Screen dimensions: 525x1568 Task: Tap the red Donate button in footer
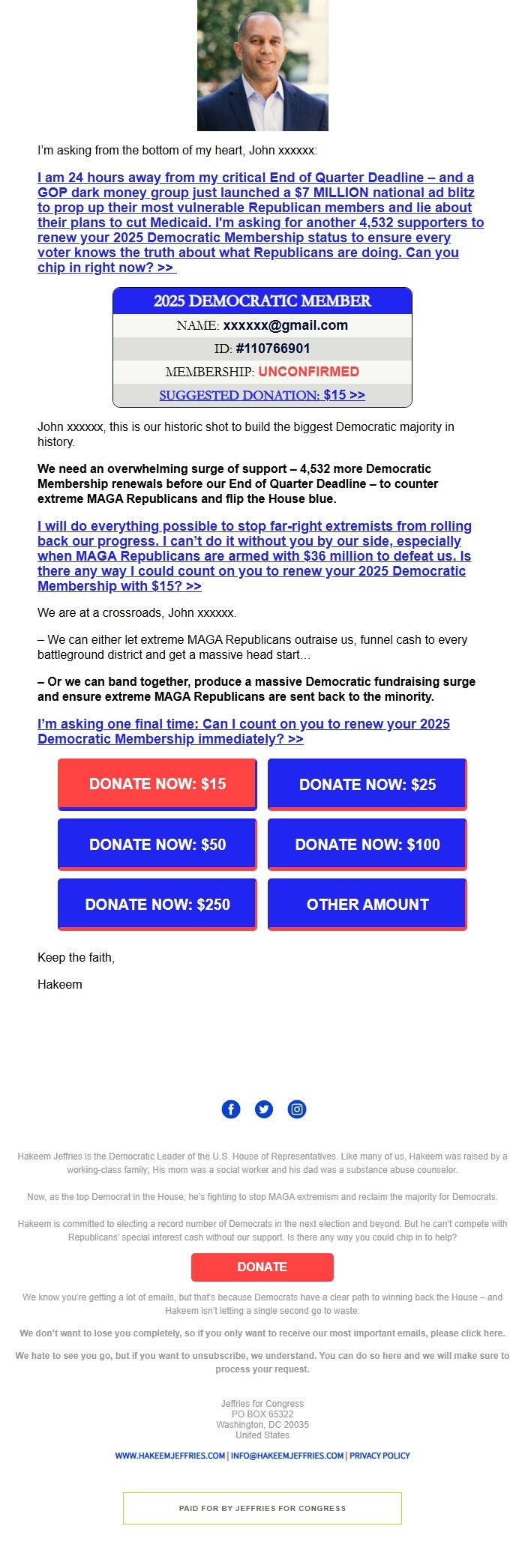[x=262, y=1267]
